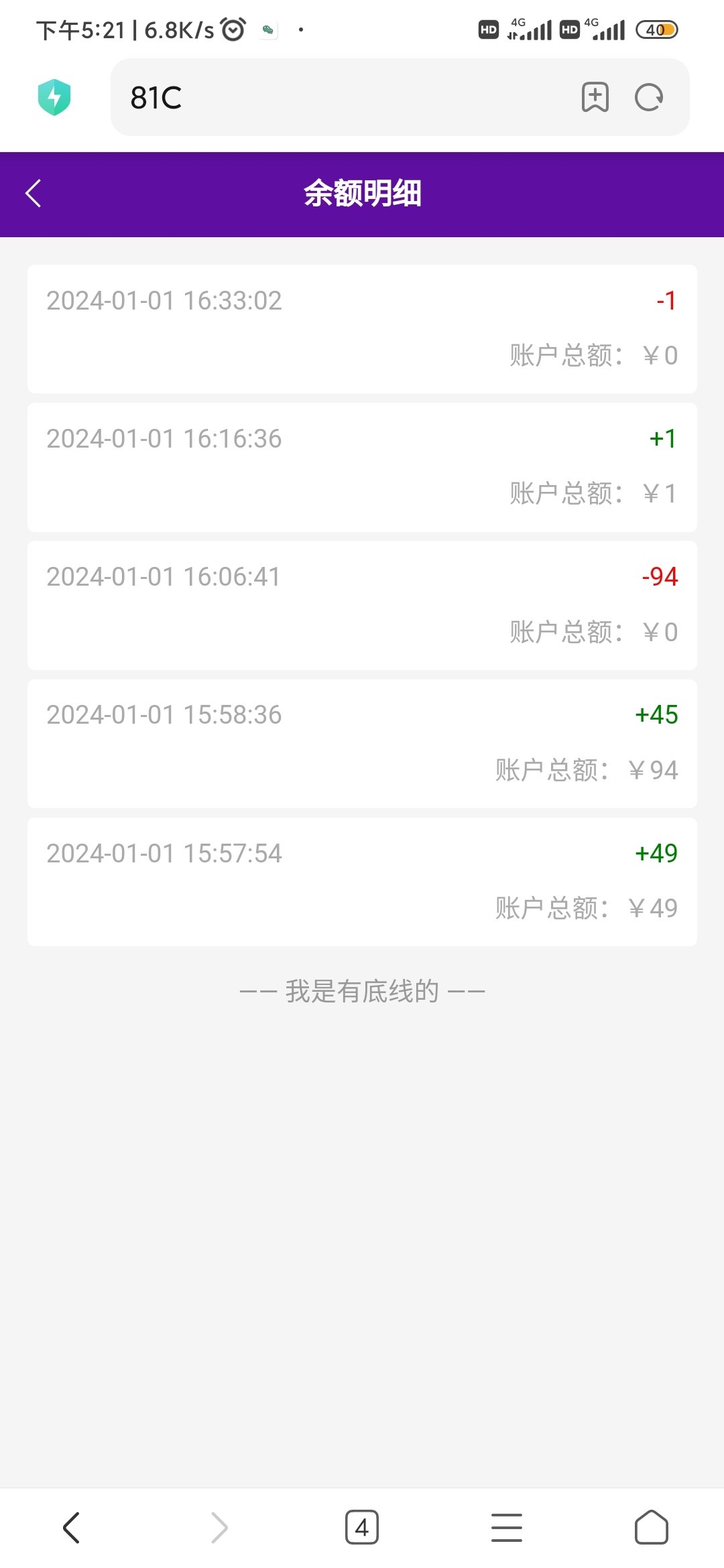Viewport: 724px width, 1568px height.
Task: Go back from the 余额明细 page
Action: [34, 194]
